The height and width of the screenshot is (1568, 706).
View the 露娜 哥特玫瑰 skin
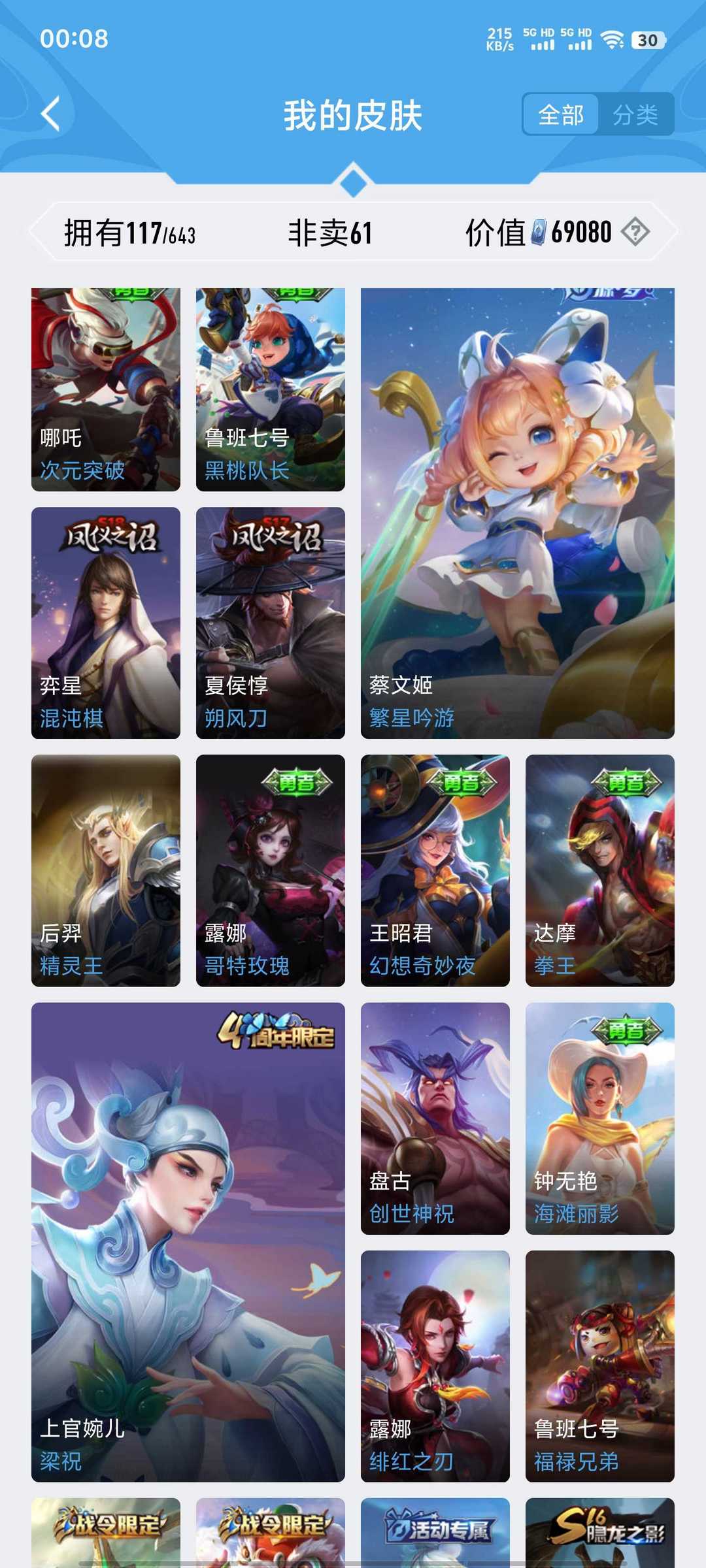pyautogui.click(x=271, y=871)
